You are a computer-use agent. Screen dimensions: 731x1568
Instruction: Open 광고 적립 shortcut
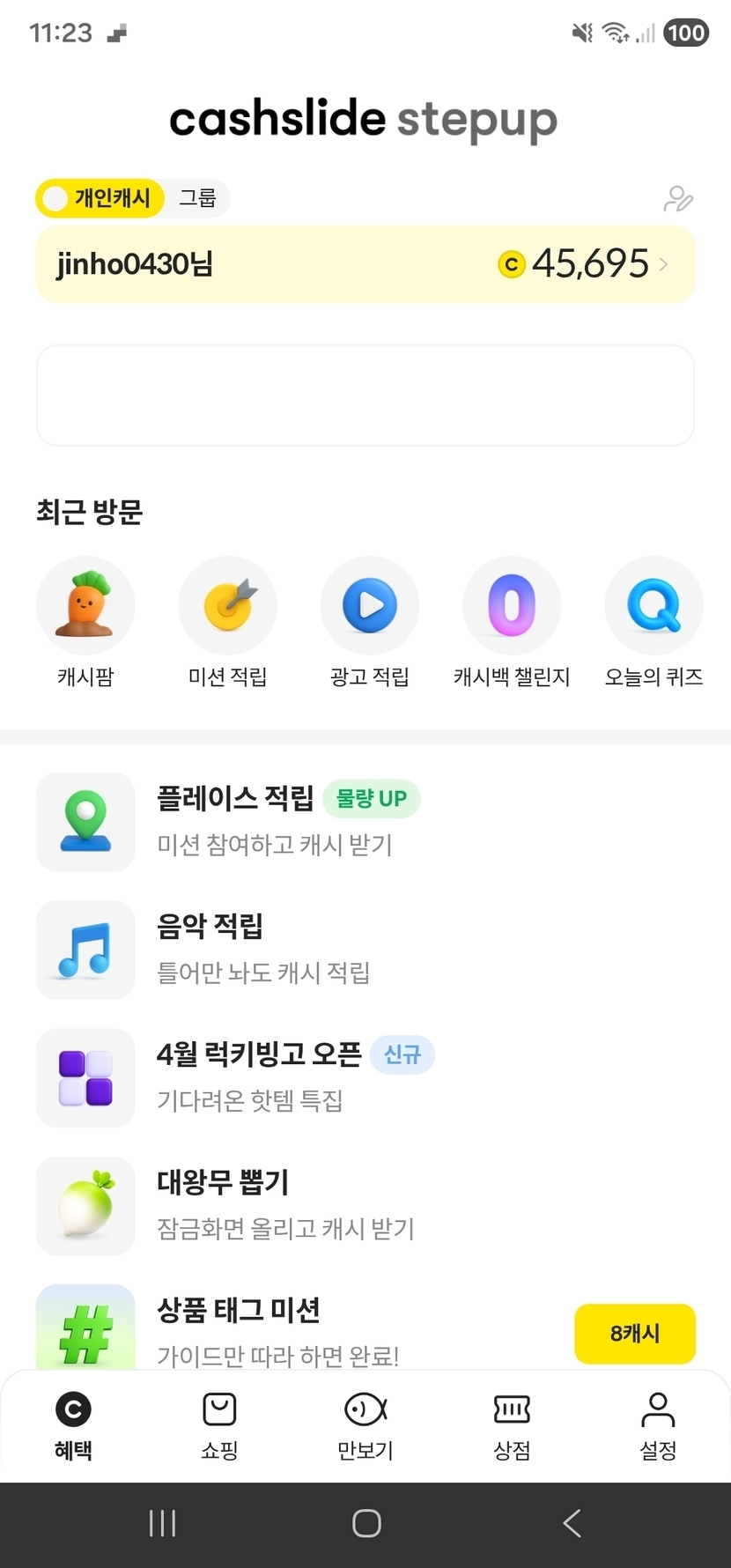coord(370,606)
